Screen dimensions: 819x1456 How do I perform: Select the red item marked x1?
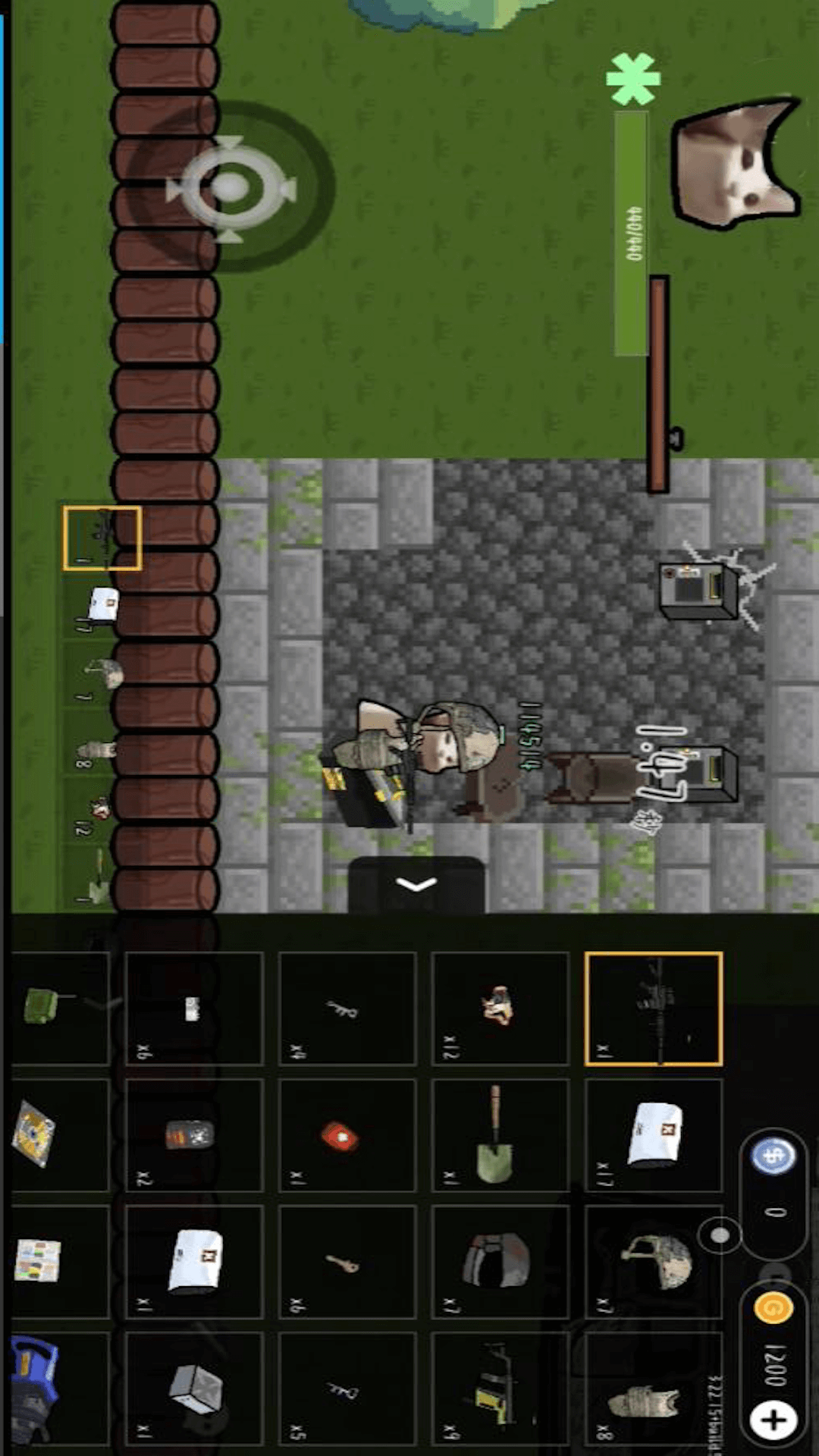pyautogui.click(x=347, y=1135)
